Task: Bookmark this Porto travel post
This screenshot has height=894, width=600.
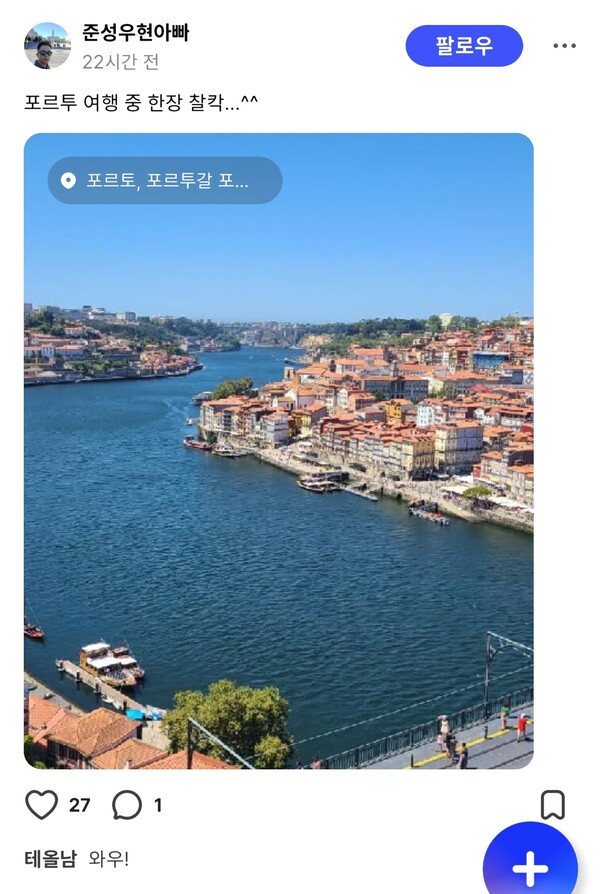Action: (553, 805)
